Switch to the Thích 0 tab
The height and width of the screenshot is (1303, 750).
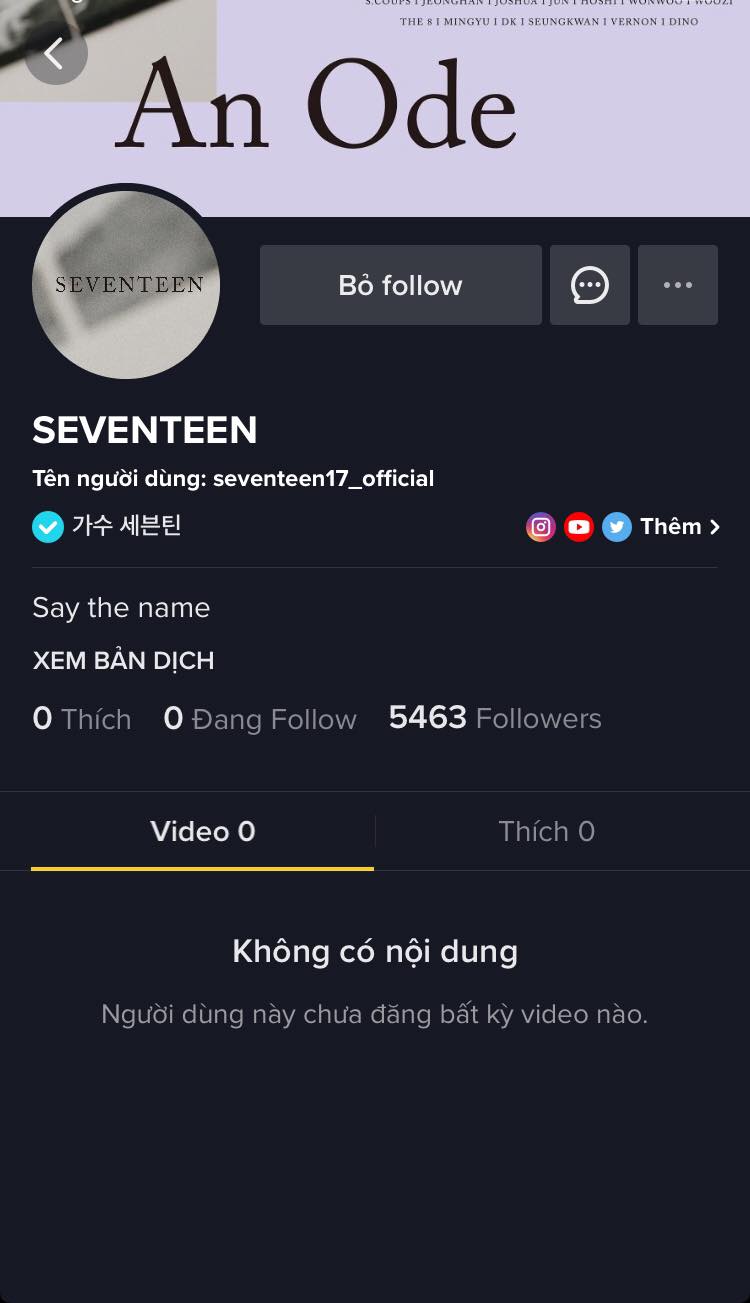(x=547, y=831)
